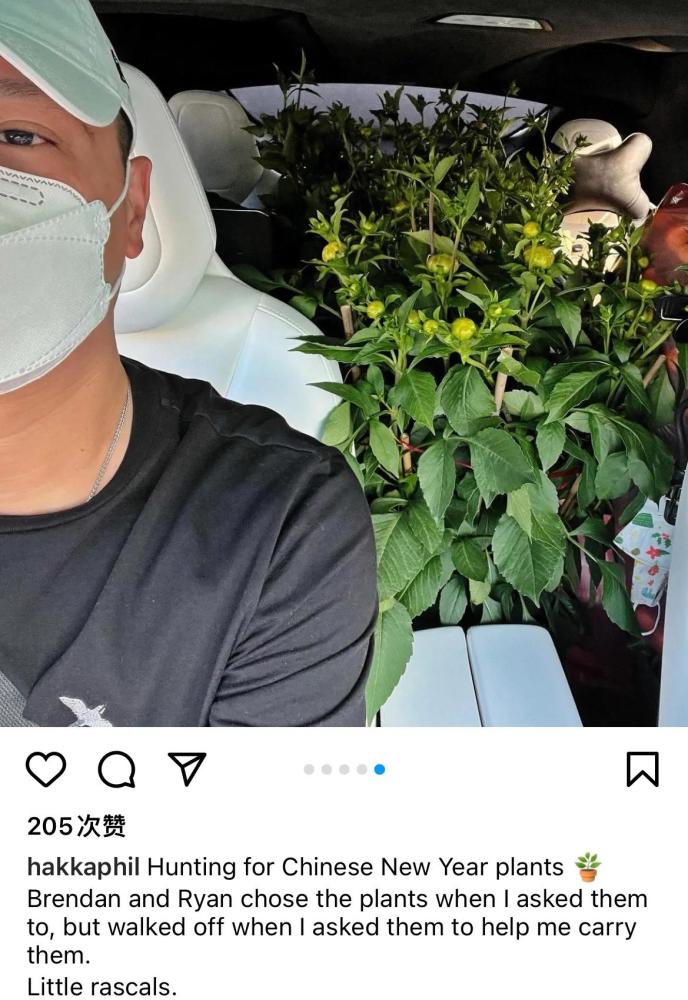This screenshot has height=1000, width=688.
Task: Open comments on the post
Action: [x=116, y=769]
